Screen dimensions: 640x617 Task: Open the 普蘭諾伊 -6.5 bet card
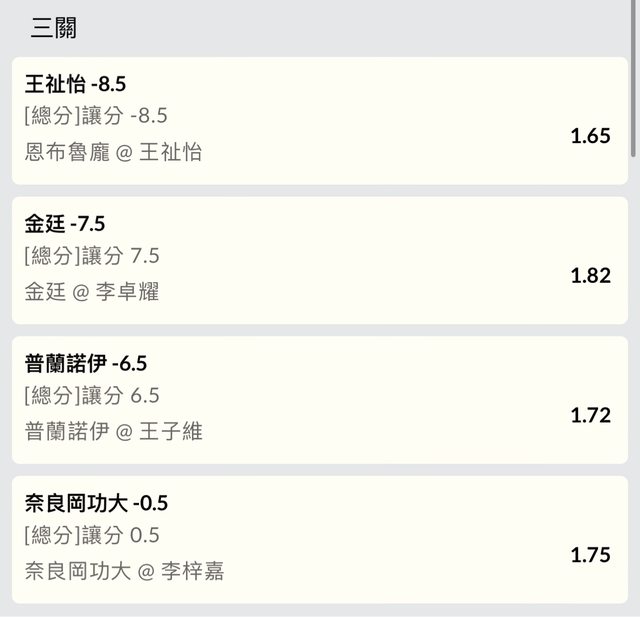(320, 400)
